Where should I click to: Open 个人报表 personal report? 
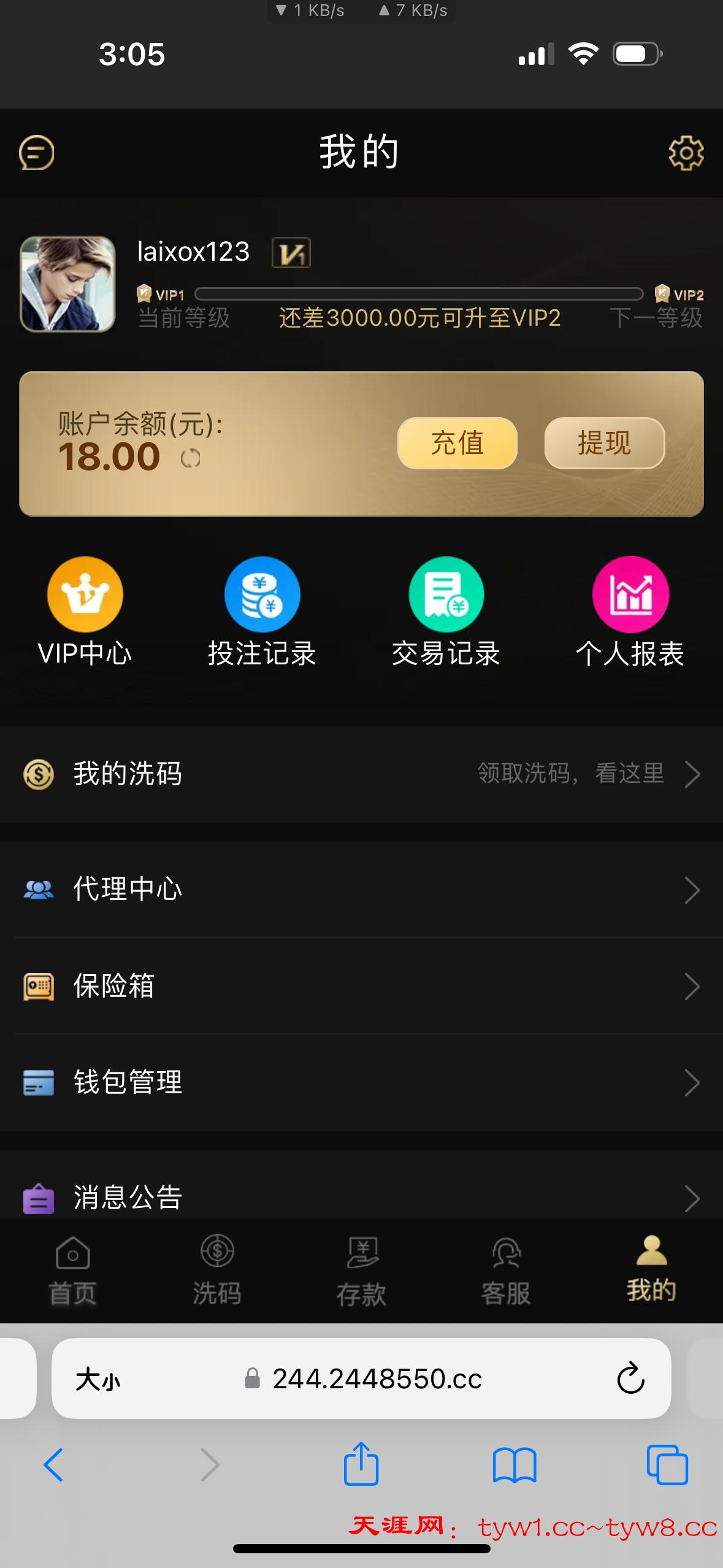(630, 612)
